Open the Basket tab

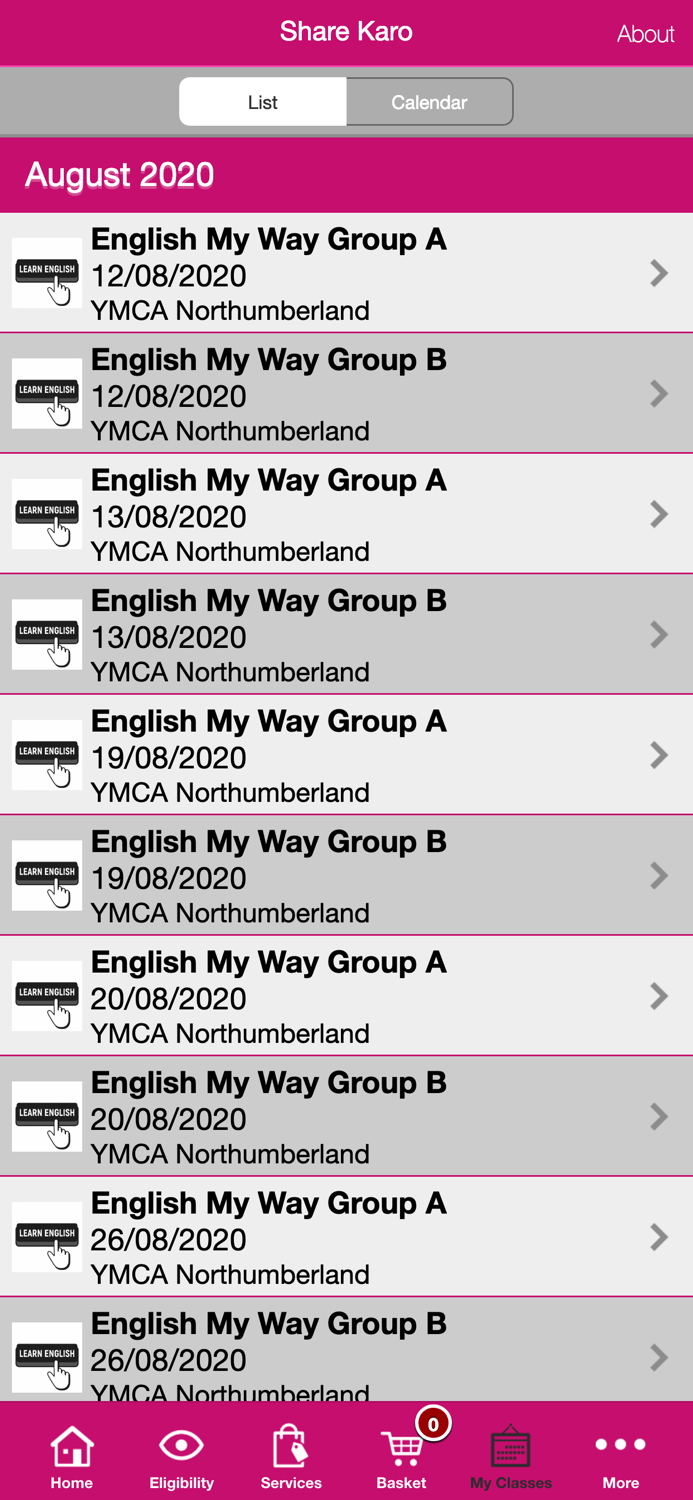(402, 1458)
